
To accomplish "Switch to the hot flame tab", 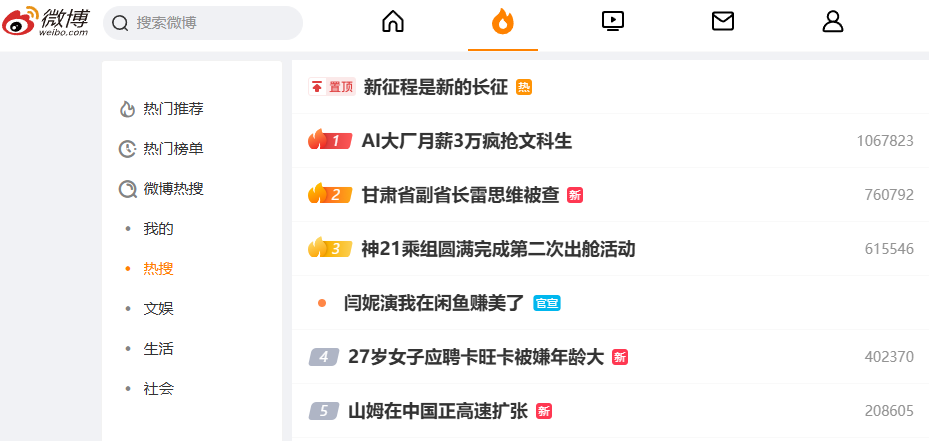I will (502, 21).
